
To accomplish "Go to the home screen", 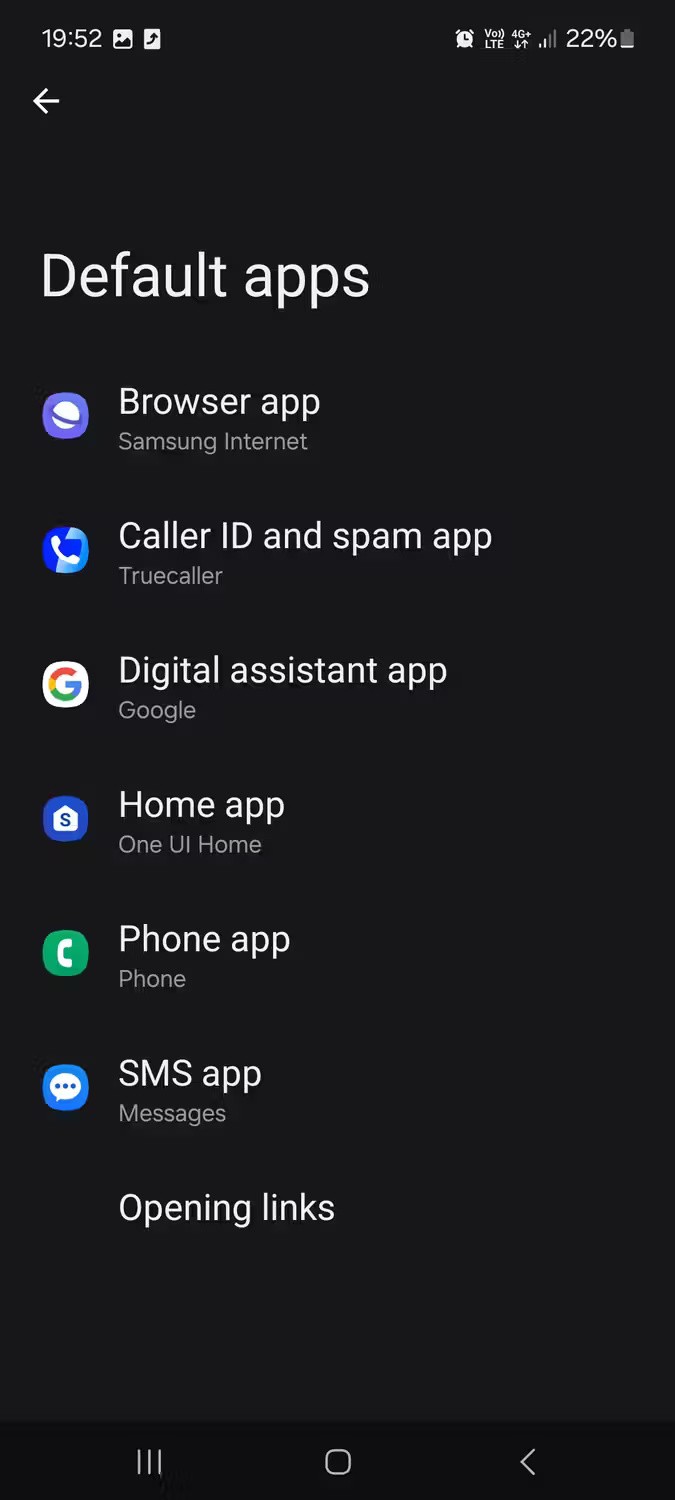I will click(x=338, y=1462).
